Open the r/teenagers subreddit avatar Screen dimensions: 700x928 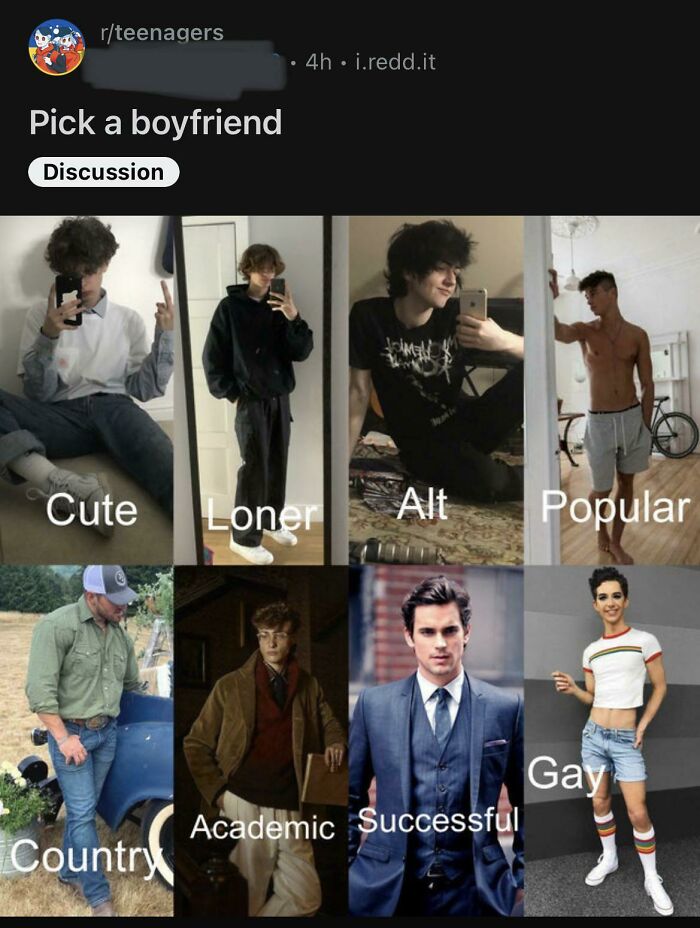tap(56, 47)
